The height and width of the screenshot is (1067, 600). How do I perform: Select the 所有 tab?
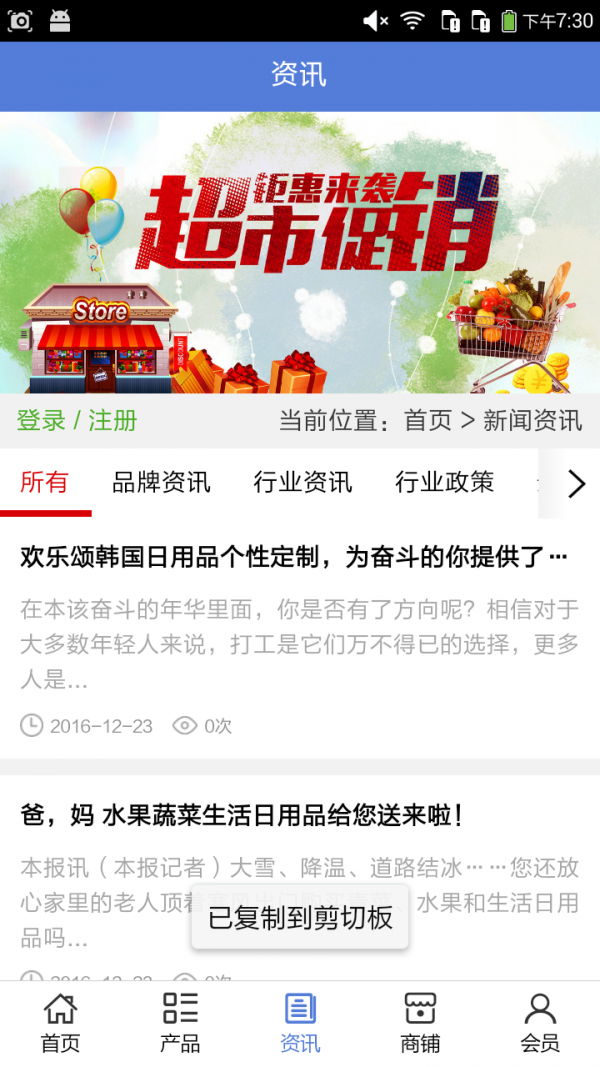[45, 482]
